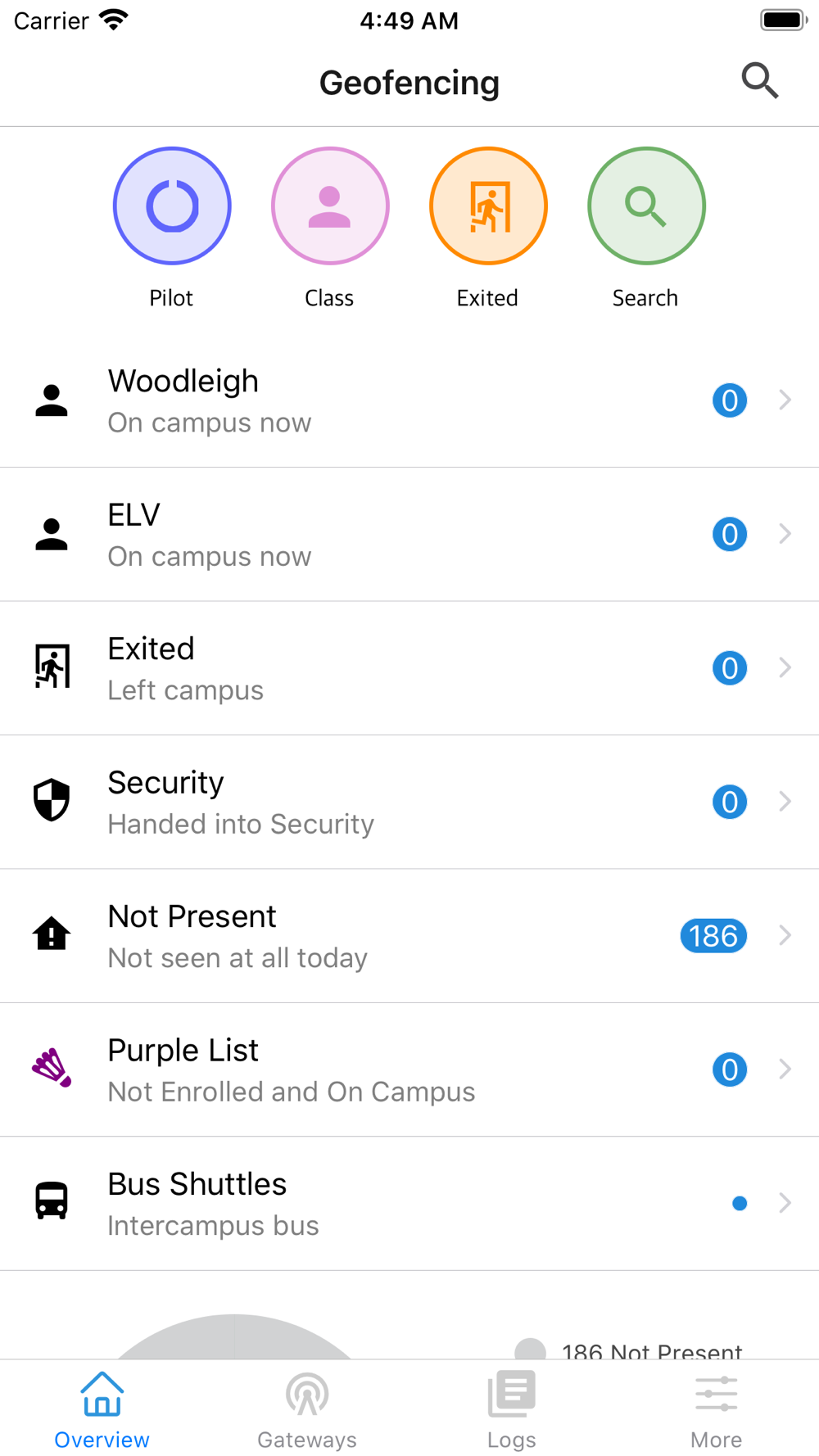819x1456 pixels.
Task: Open Bus Shuttles intercampus bus
Action: click(409, 1204)
